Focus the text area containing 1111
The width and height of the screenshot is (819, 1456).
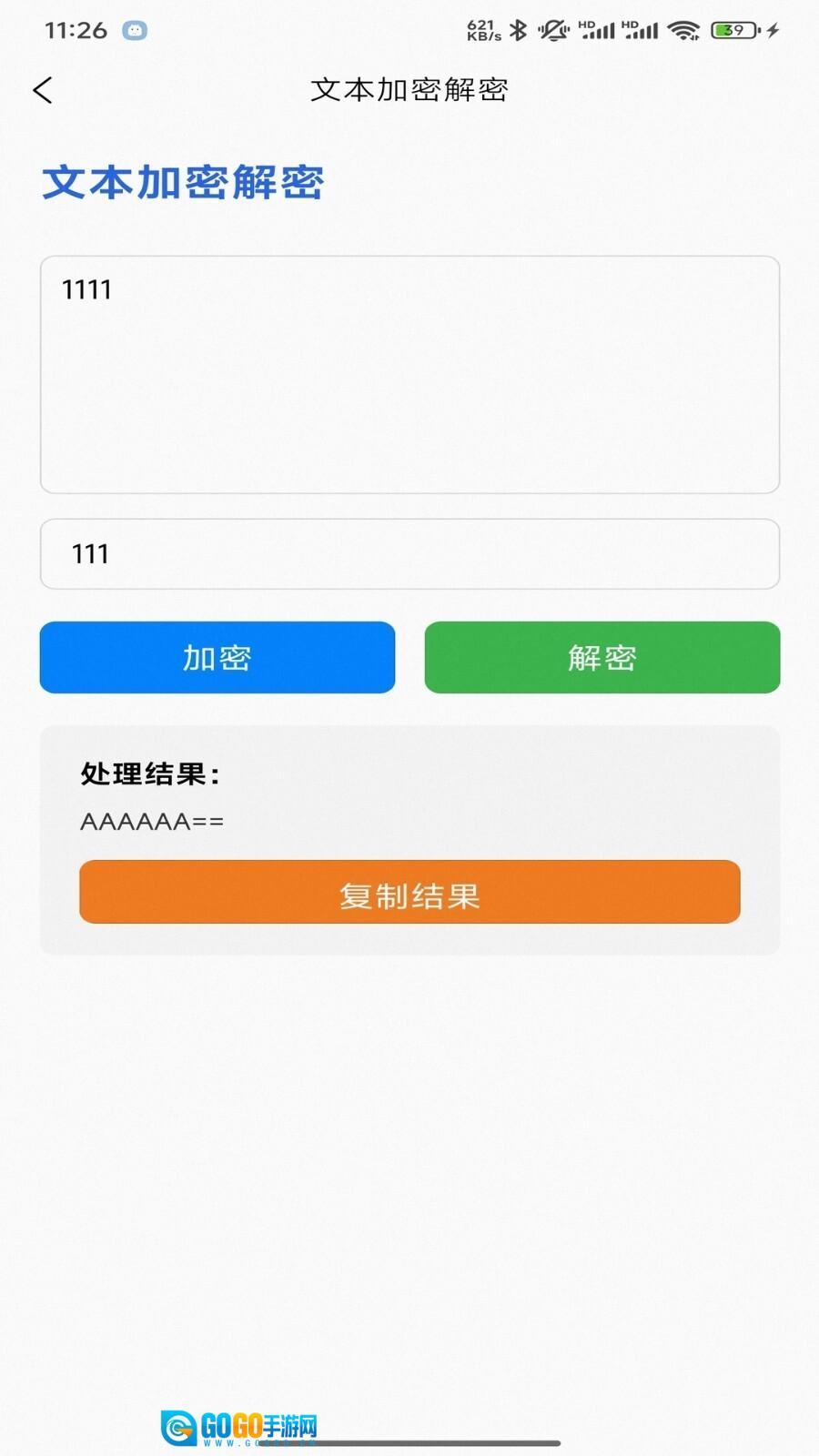pos(409,374)
